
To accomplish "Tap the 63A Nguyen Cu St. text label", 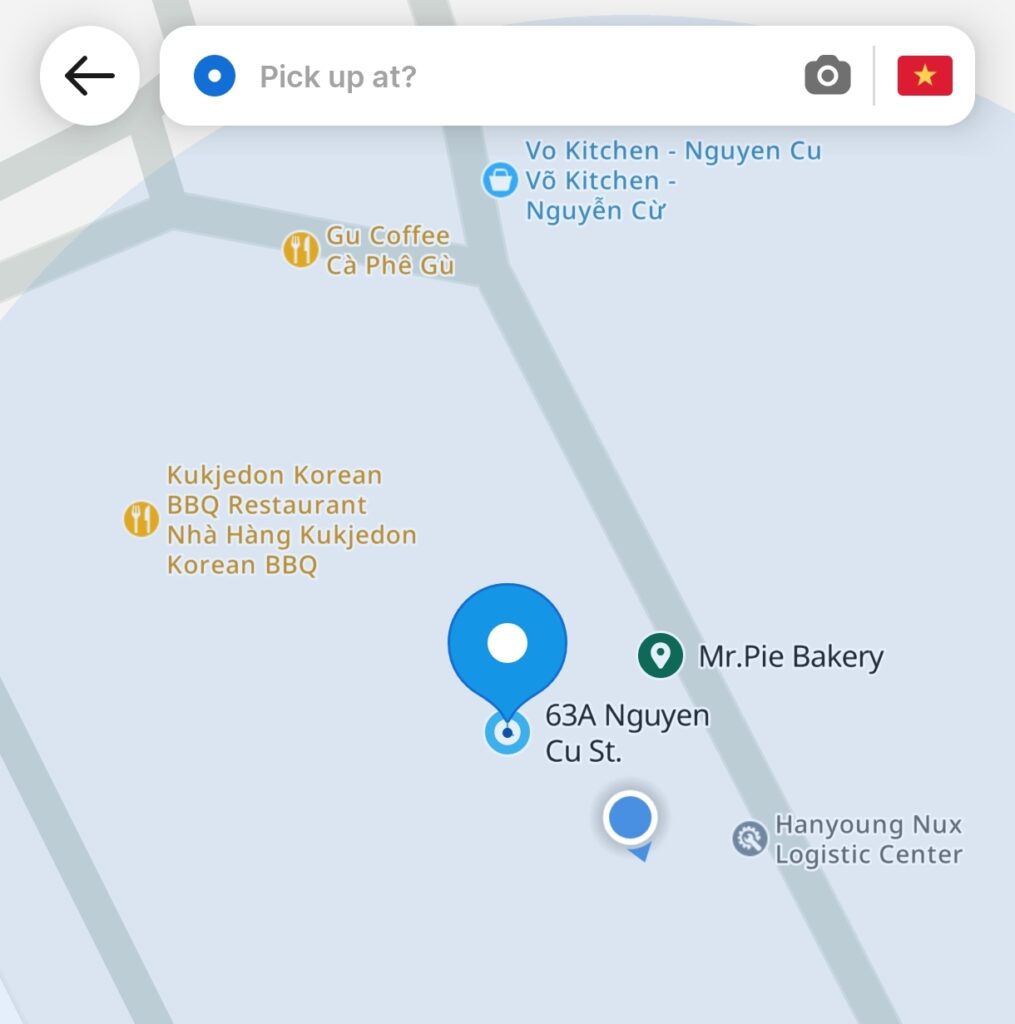I will pyautogui.click(x=629, y=732).
